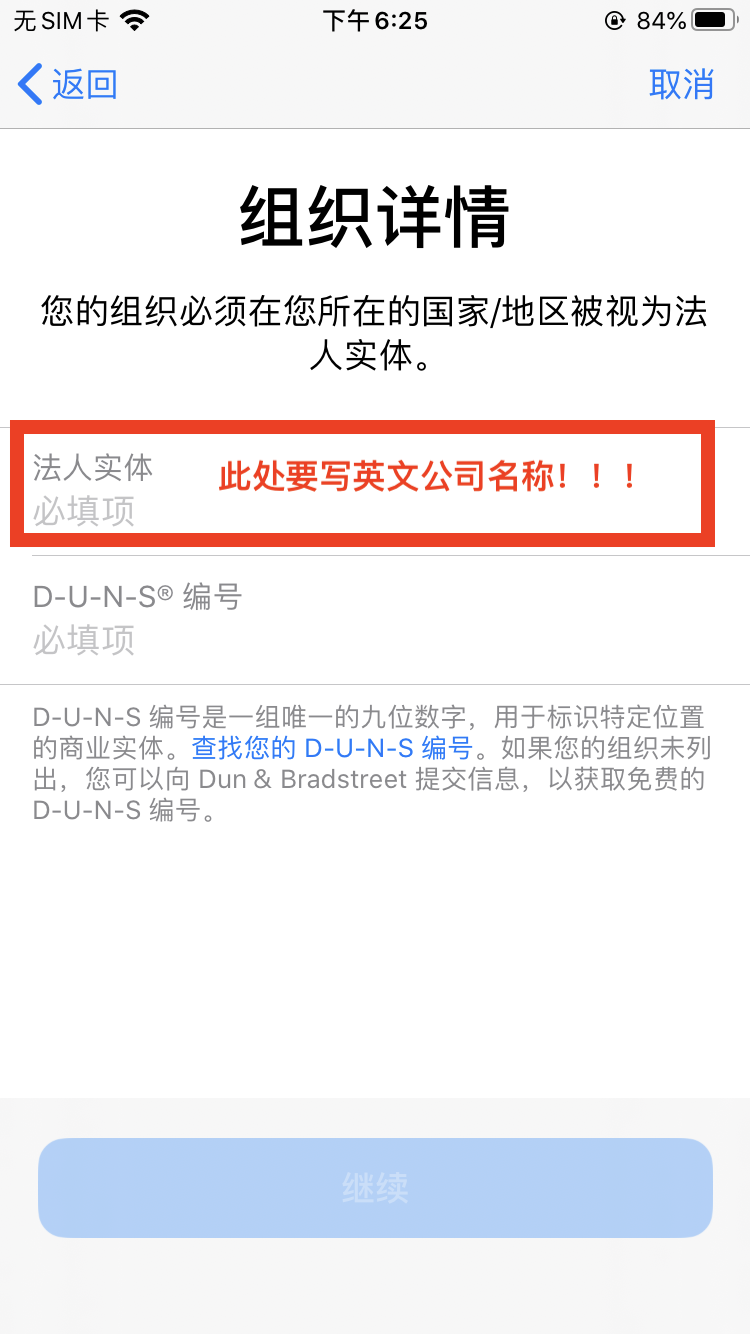This screenshot has width=750, height=1334.
Task: Select the D-U-N-S 编号 input field
Action: coord(380,639)
